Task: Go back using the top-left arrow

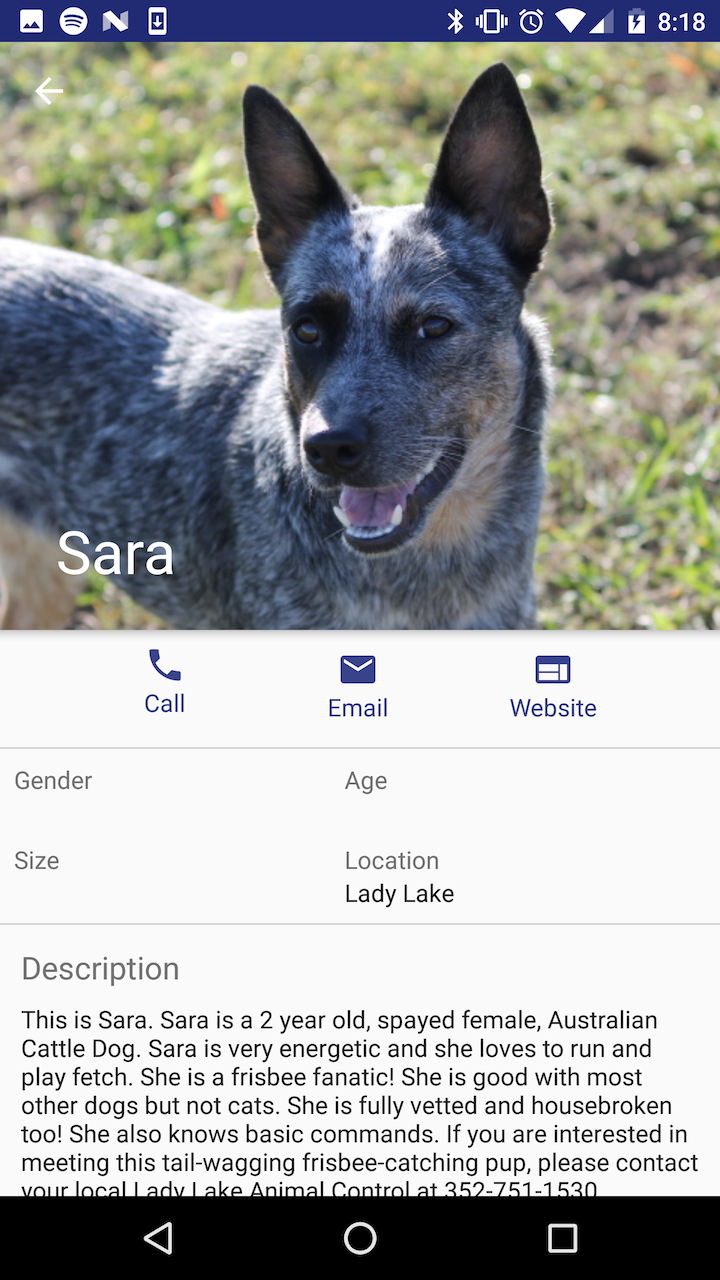Action: [49, 92]
